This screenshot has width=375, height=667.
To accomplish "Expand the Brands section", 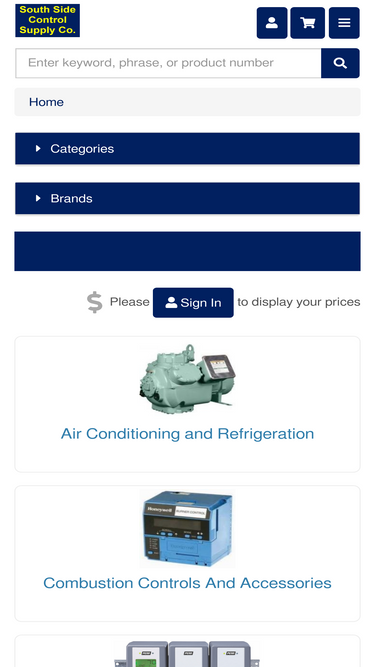I will 188,198.
